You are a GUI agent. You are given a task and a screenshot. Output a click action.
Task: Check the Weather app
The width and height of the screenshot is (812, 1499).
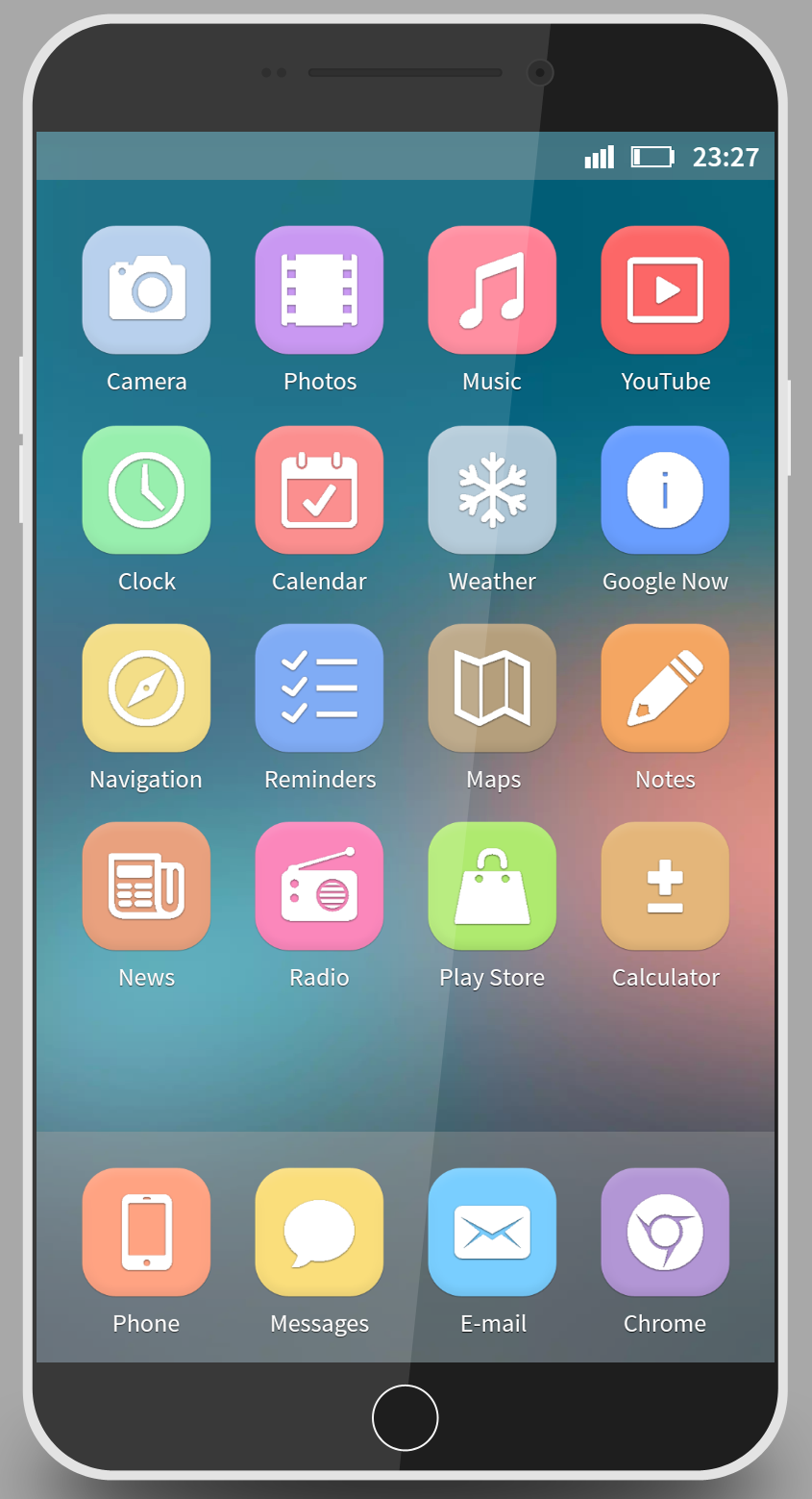pyautogui.click(x=492, y=489)
